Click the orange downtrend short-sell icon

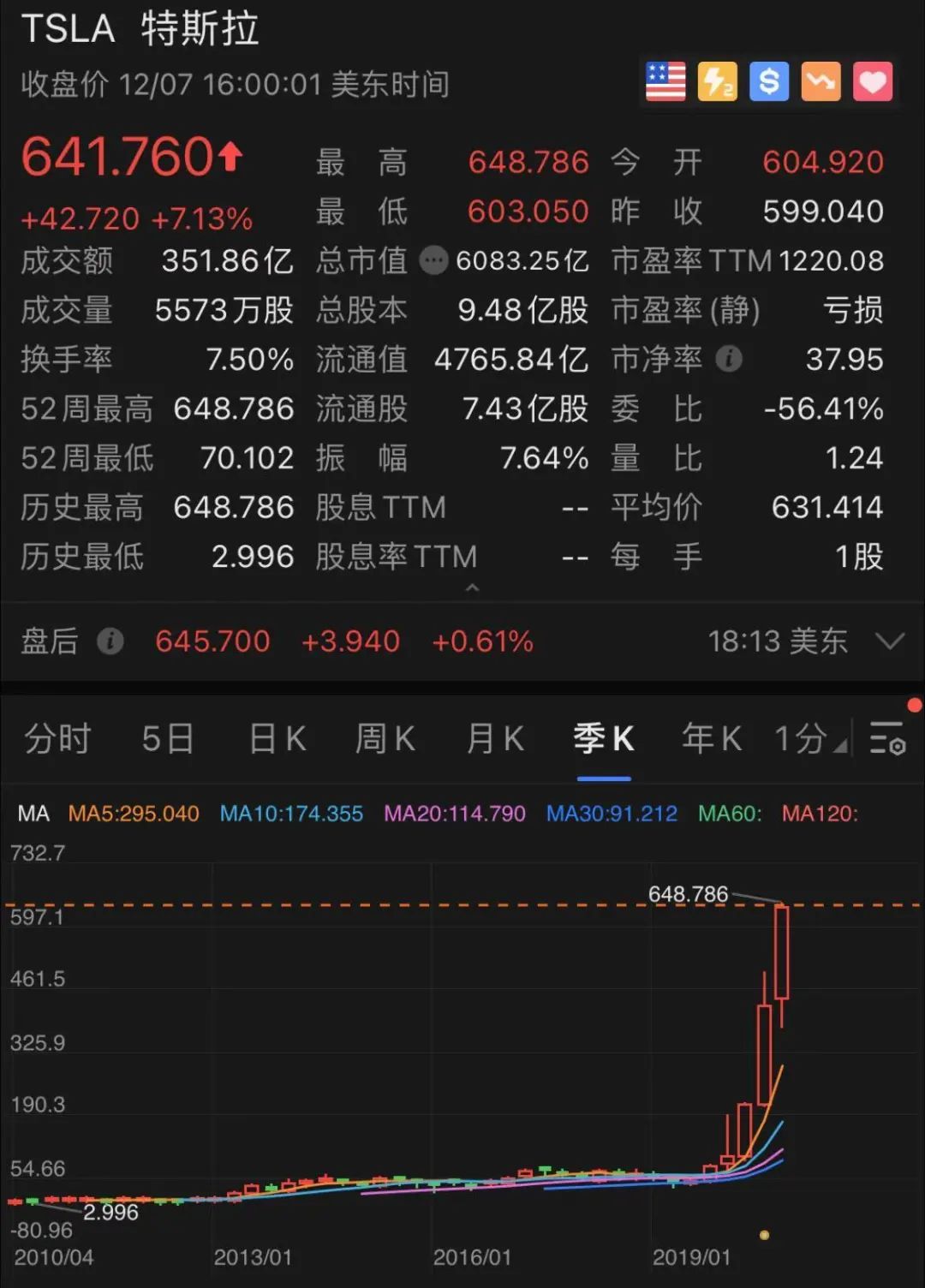821,82
